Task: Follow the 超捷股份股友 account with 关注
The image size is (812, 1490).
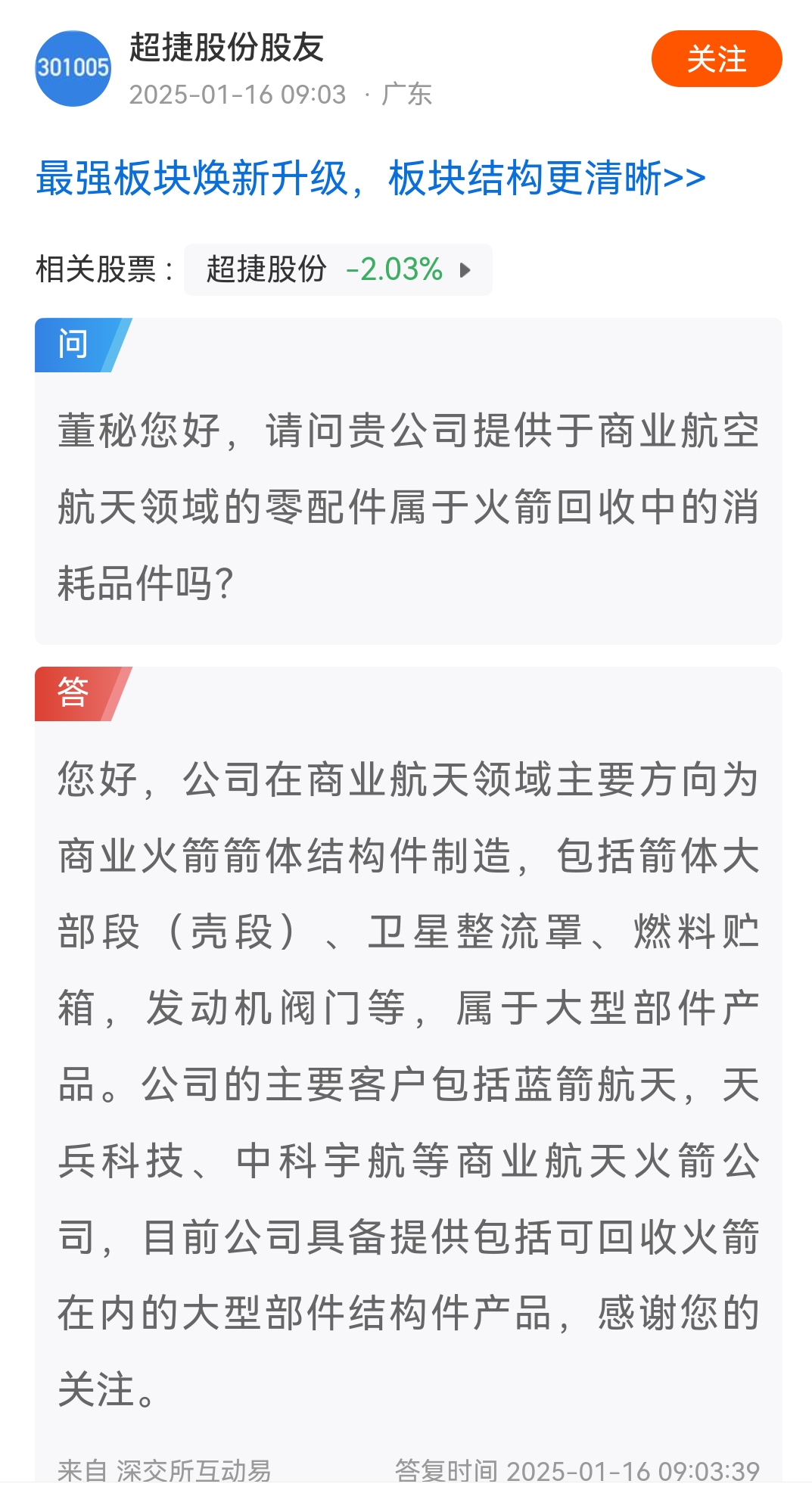Action: (x=716, y=59)
